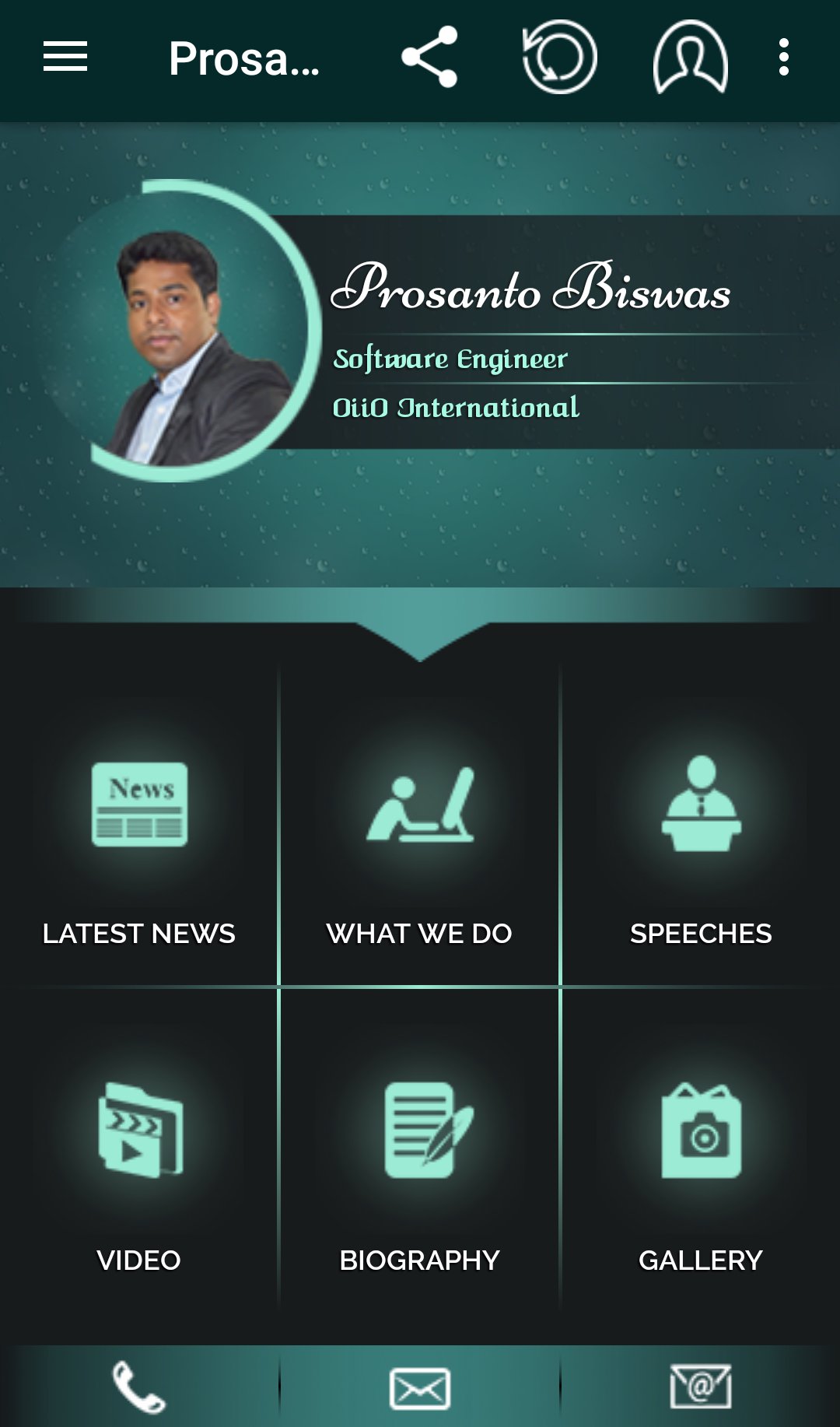
Task: Tap the SPEECHES tile text
Action: click(701, 933)
